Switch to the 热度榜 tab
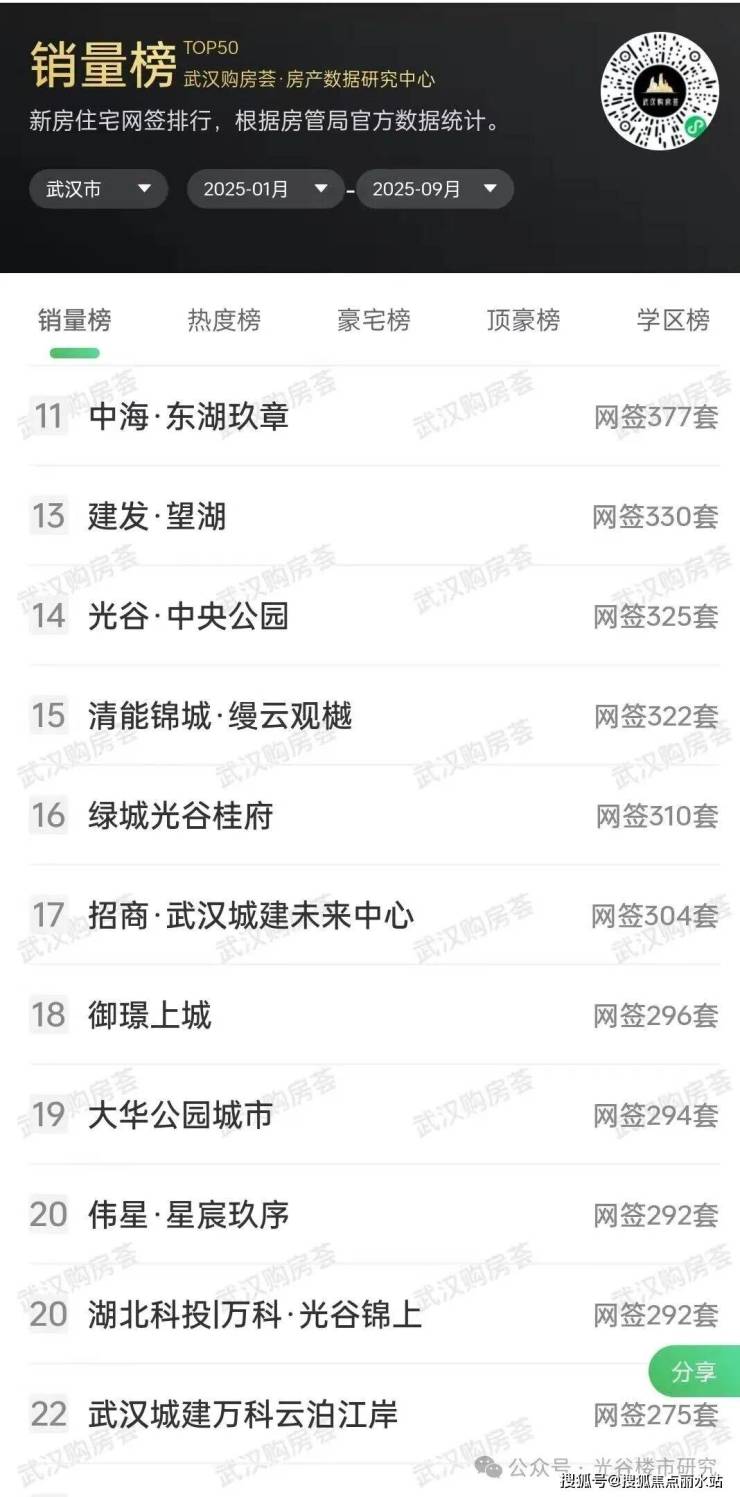The image size is (740, 1497). coord(224,321)
